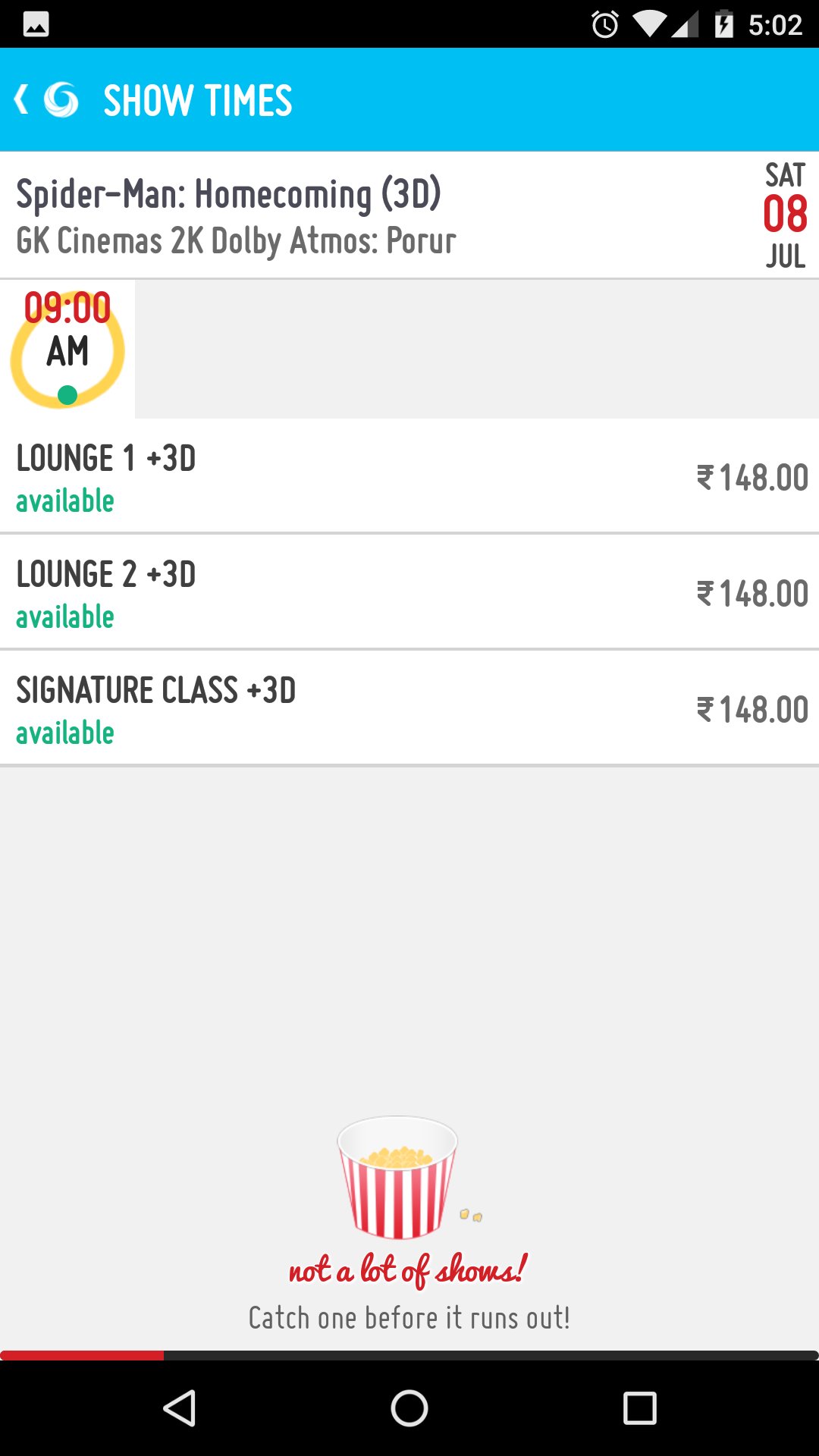Viewport: 819px width, 1456px height.
Task: Go back using the header arrow
Action: [22, 100]
